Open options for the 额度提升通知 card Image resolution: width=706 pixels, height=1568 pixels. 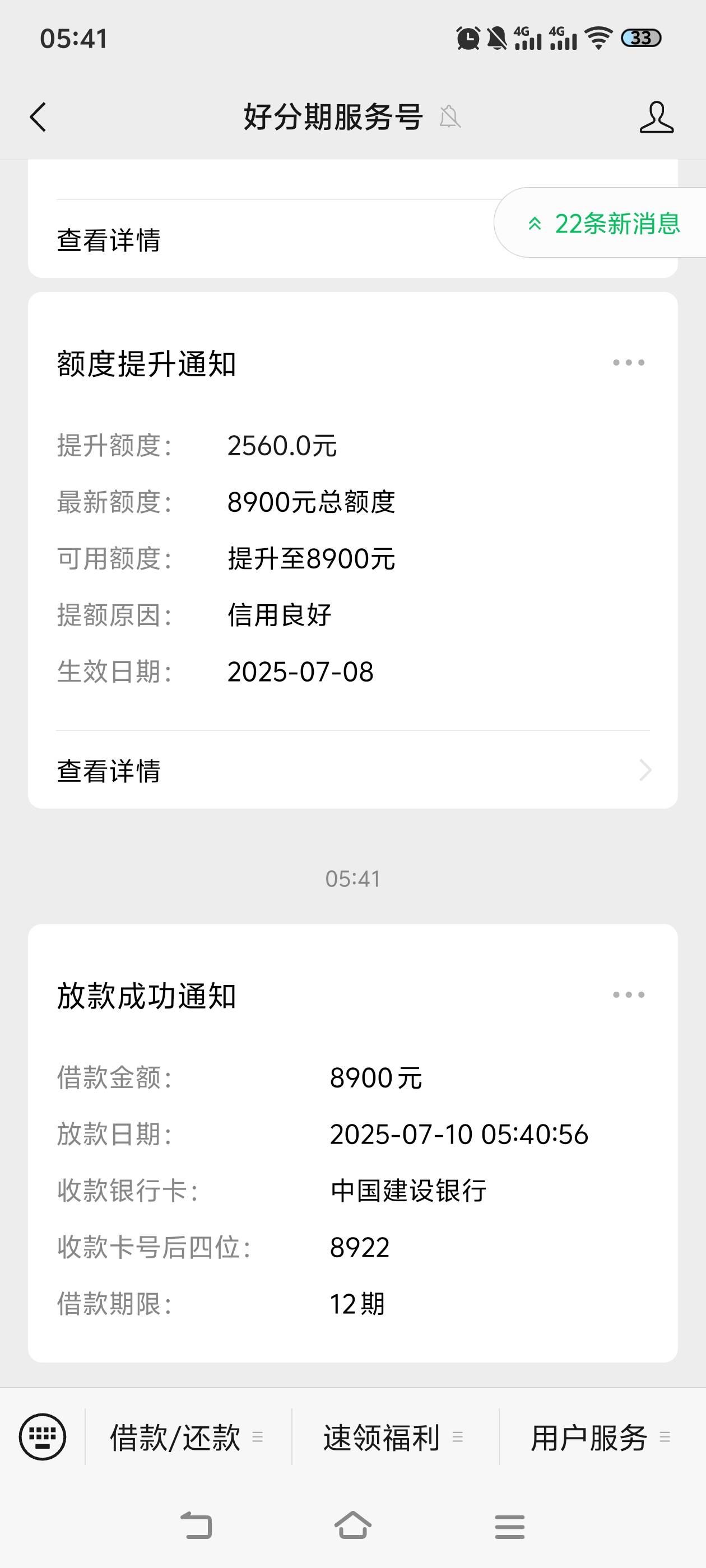[628, 363]
